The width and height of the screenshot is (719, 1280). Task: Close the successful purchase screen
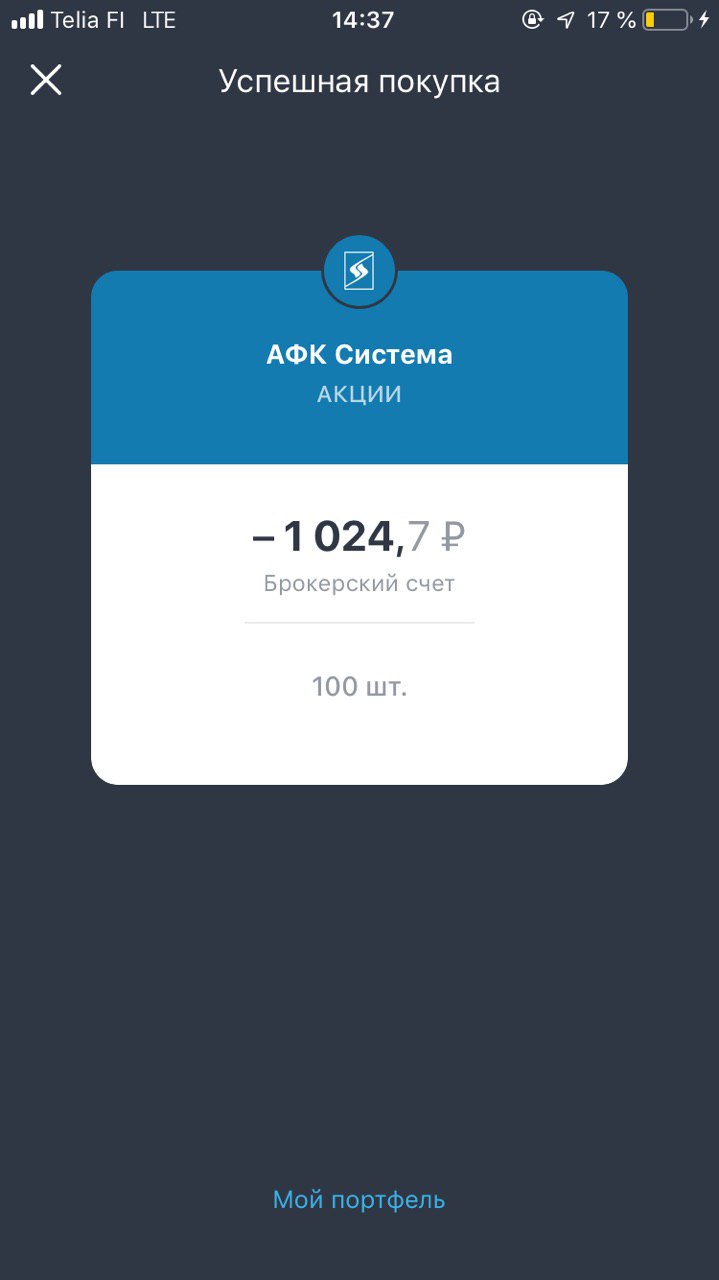(46, 80)
